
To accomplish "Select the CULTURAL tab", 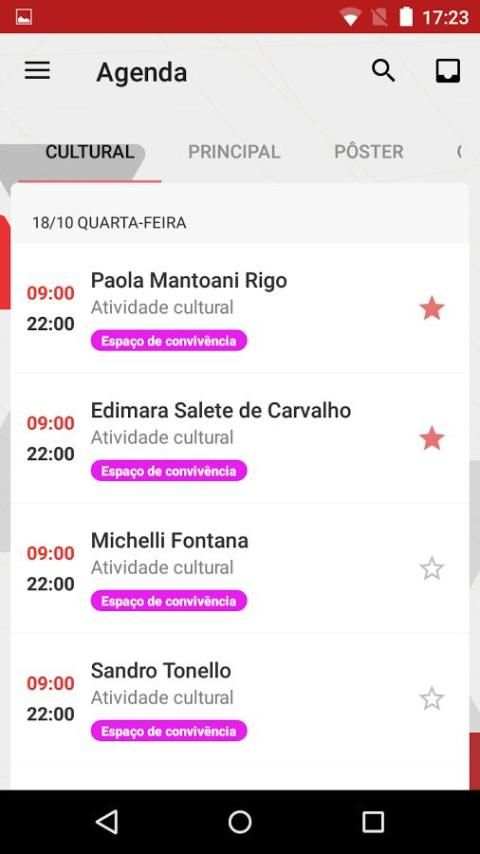I will pyautogui.click(x=89, y=151).
